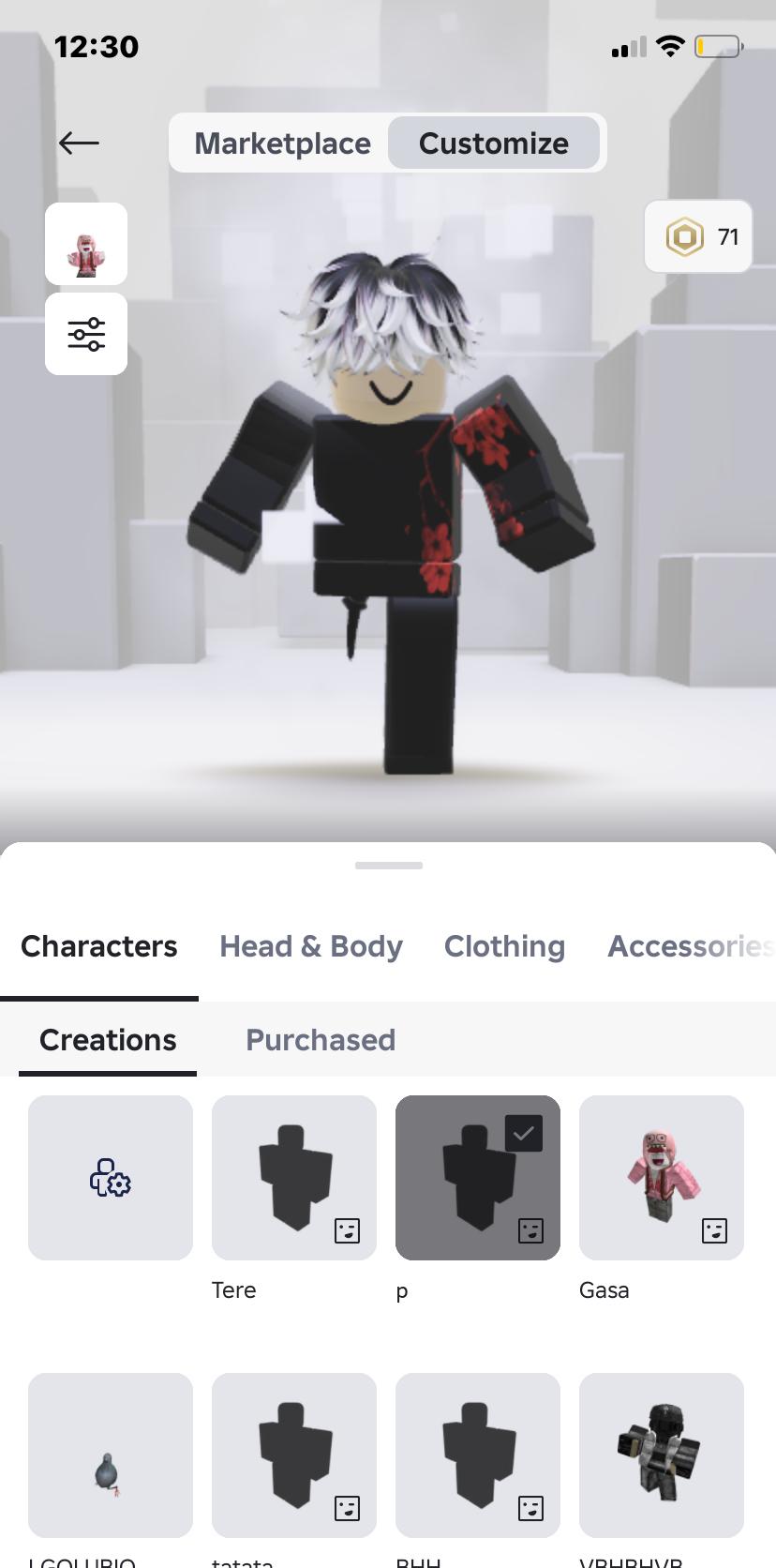Select the Characters tab
776x1568 pixels.
point(99,946)
